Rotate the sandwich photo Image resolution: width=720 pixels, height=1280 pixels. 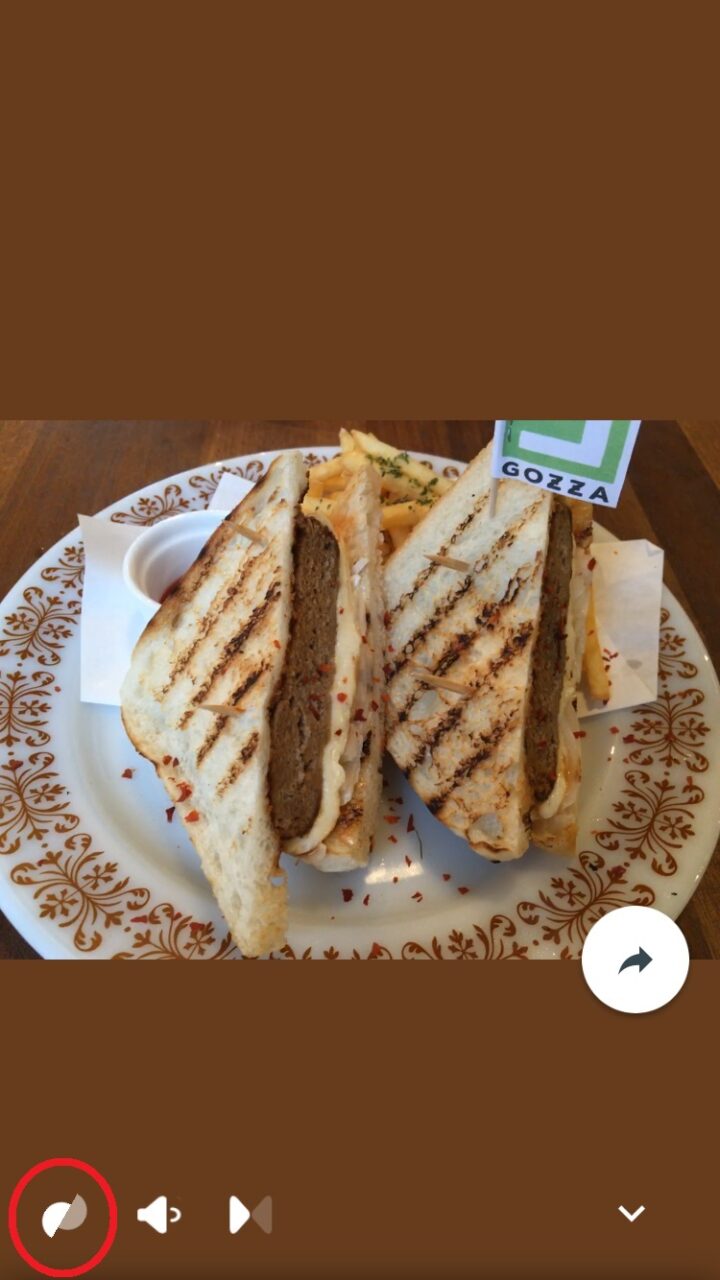click(x=158, y=1215)
